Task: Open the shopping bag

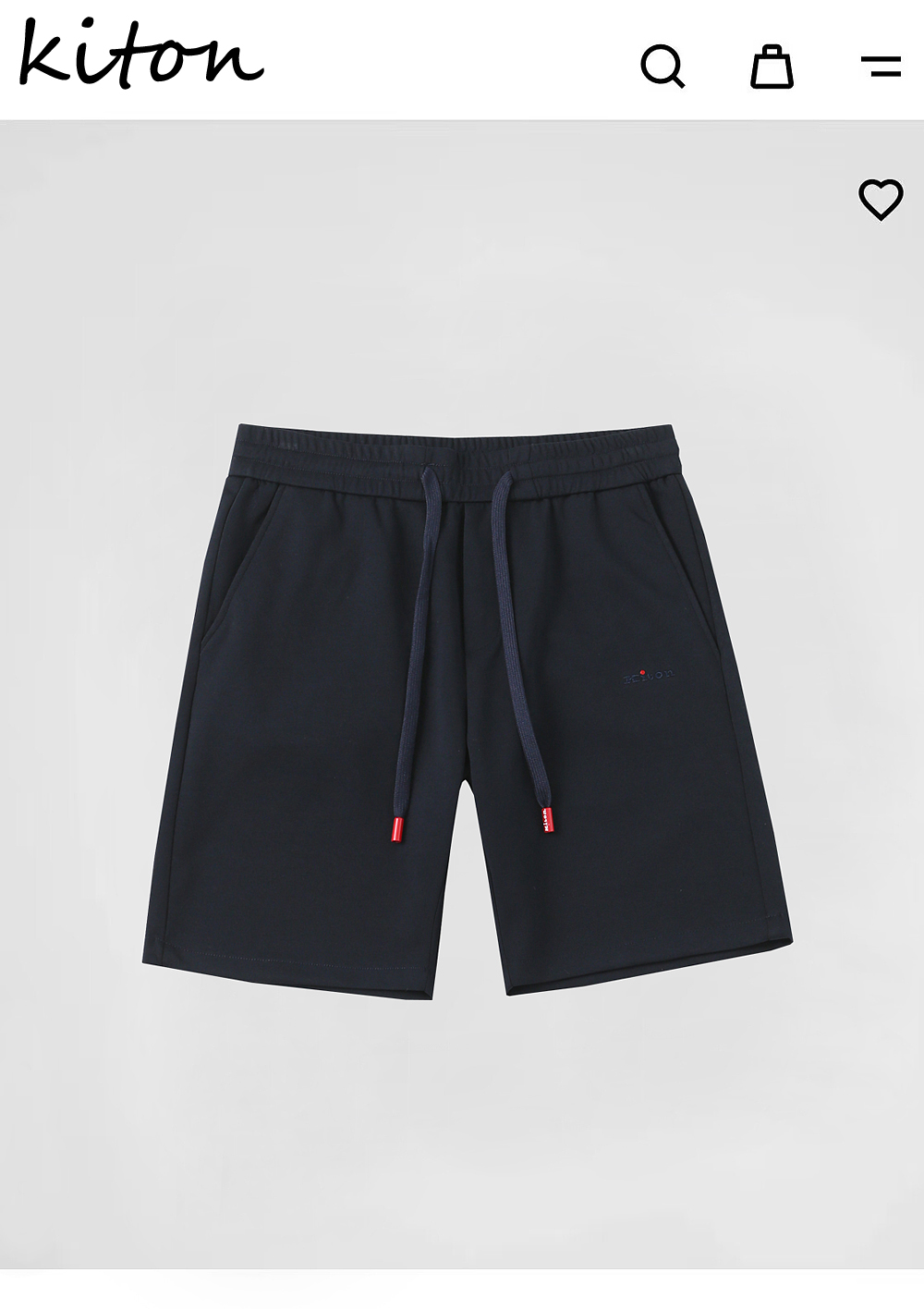Action: pyautogui.click(x=772, y=67)
